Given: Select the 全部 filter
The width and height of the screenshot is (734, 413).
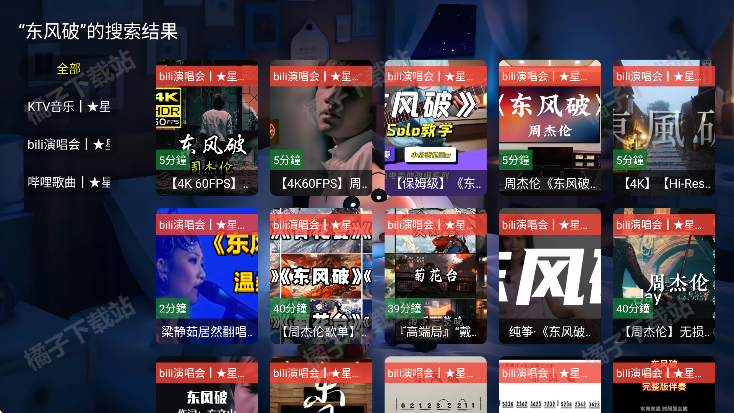Looking at the screenshot, I should (x=68, y=69).
